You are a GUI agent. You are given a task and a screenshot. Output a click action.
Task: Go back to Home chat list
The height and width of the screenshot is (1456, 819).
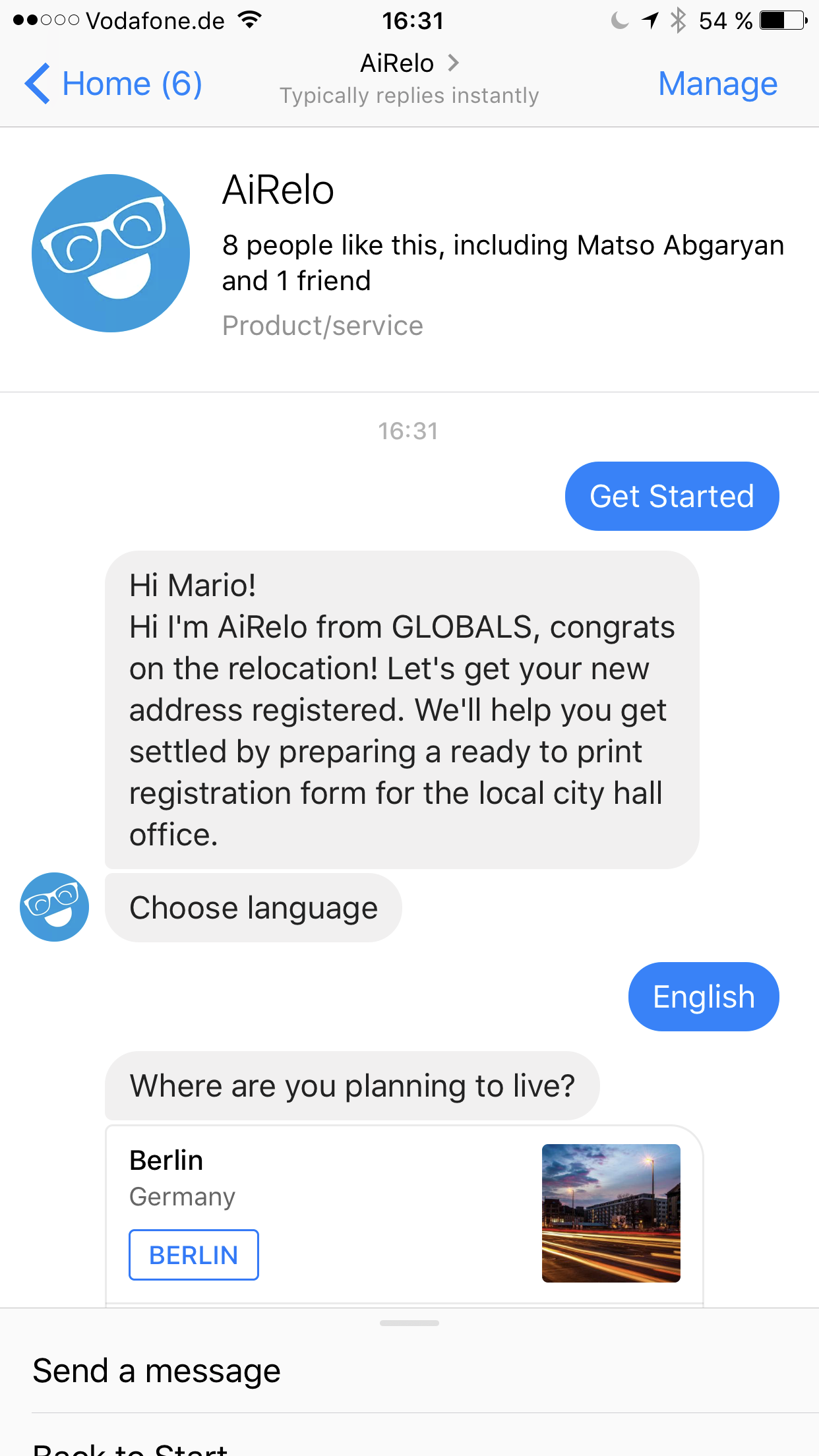coord(113,84)
